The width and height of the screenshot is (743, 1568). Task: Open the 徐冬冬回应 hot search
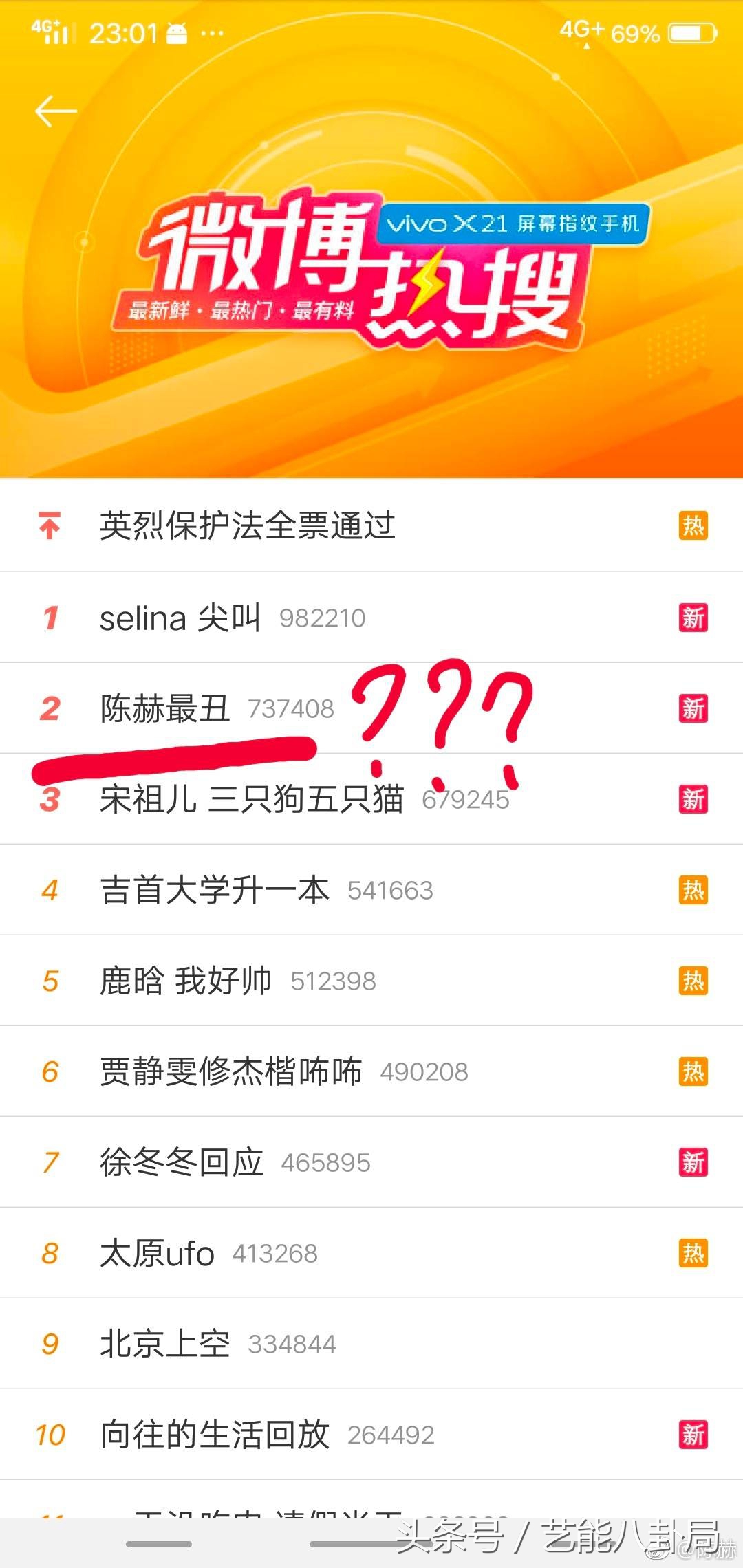coord(182,1162)
